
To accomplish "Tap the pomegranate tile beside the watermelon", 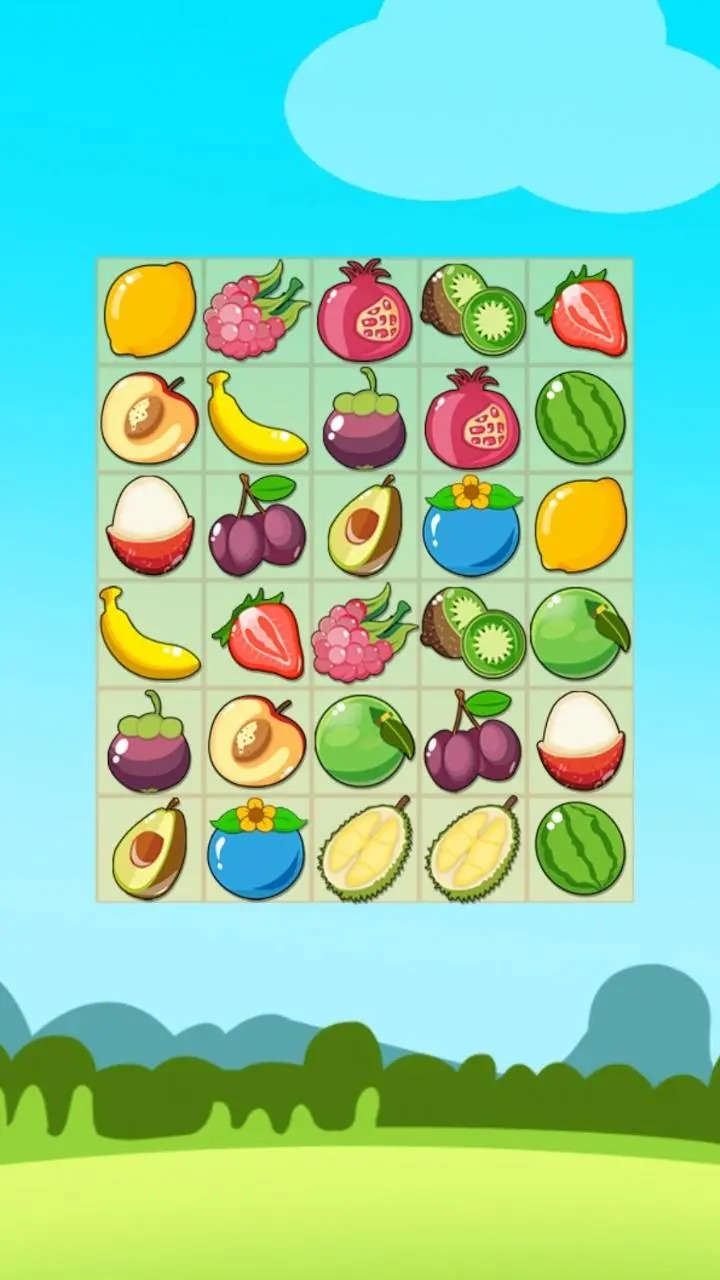I will [472, 417].
